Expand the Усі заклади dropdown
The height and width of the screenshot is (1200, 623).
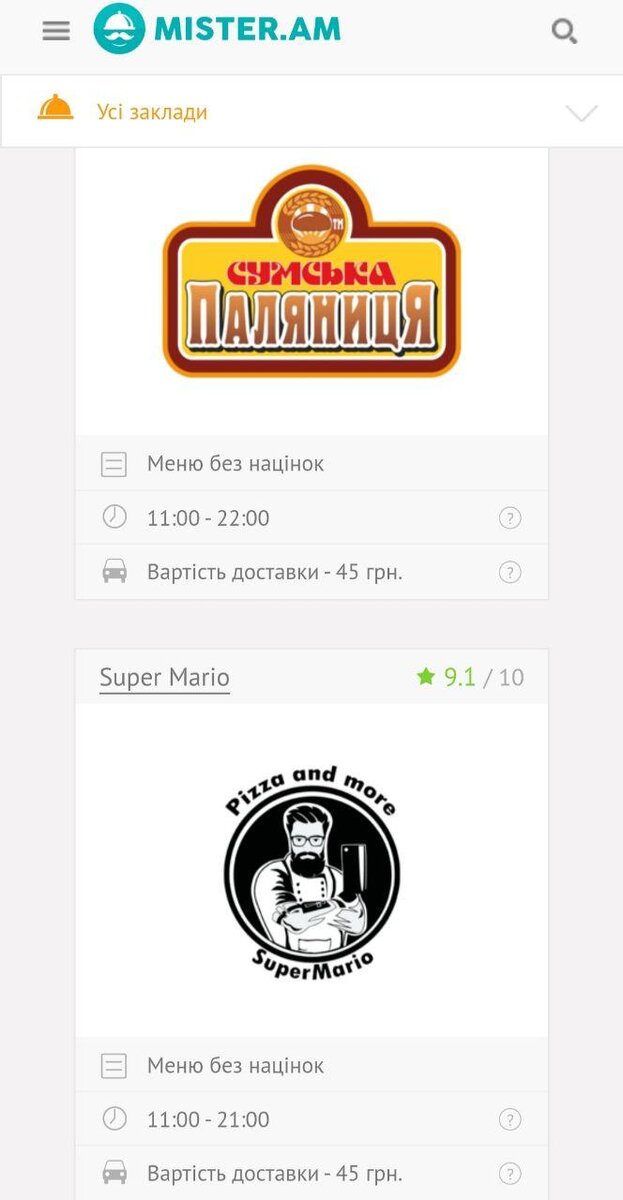tap(311, 111)
